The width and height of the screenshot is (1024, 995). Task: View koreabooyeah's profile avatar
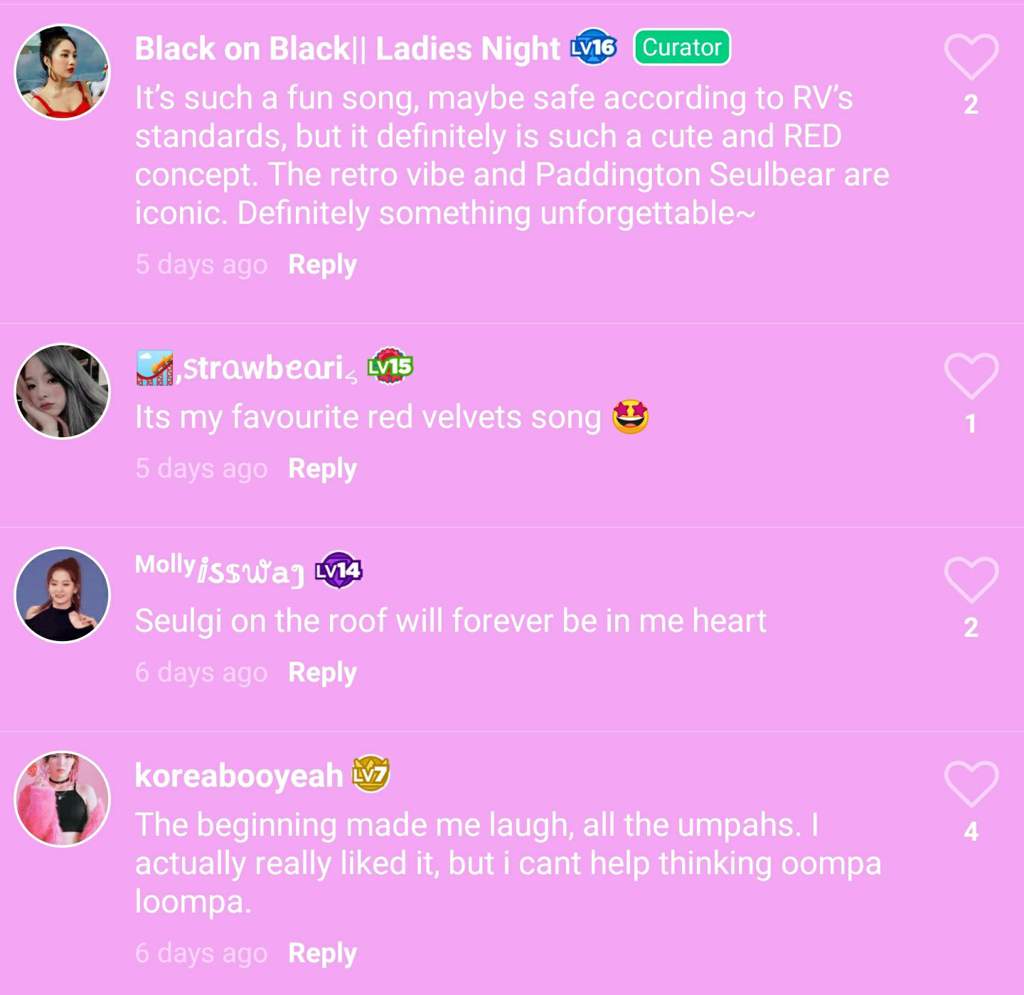[x=62, y=798]
